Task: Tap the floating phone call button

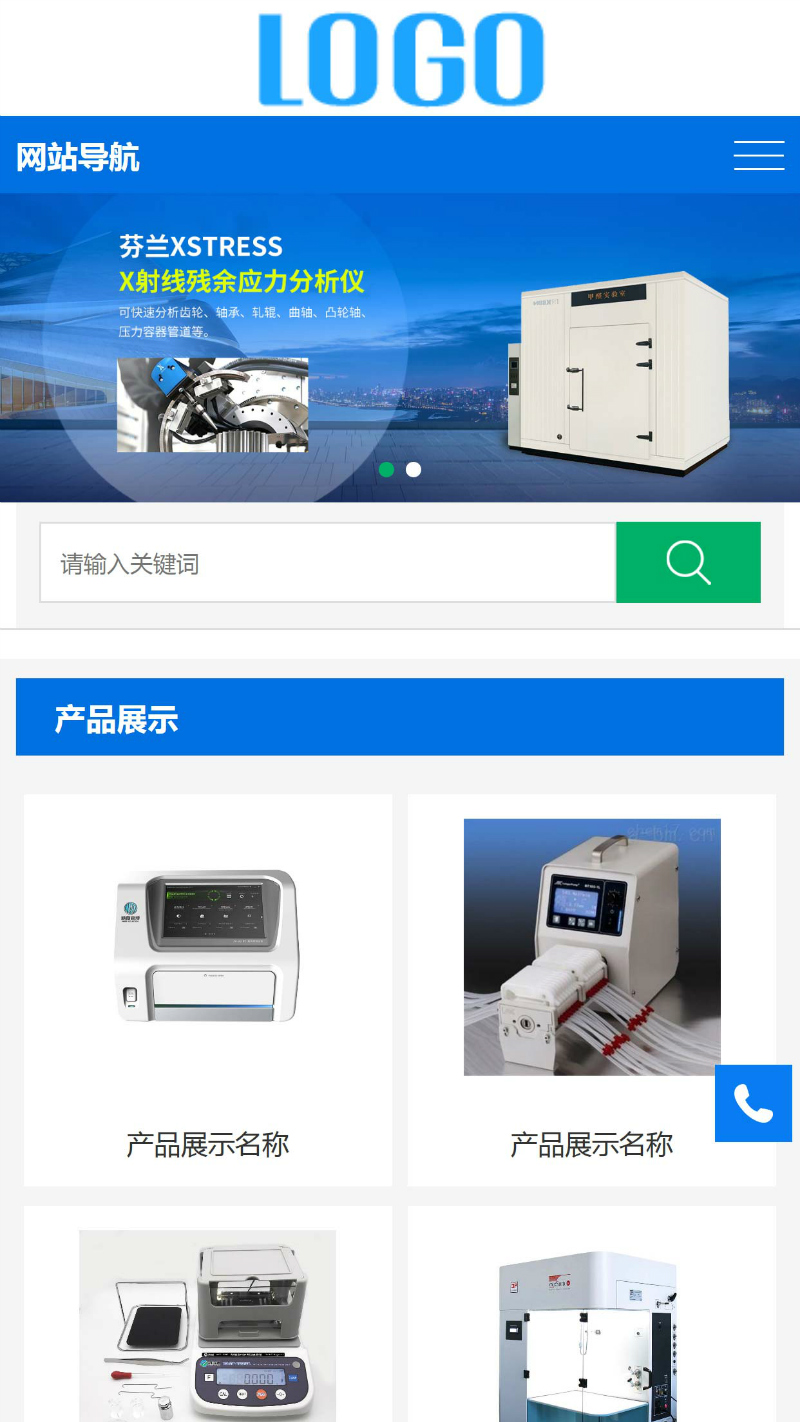Action: (753, 1103)
